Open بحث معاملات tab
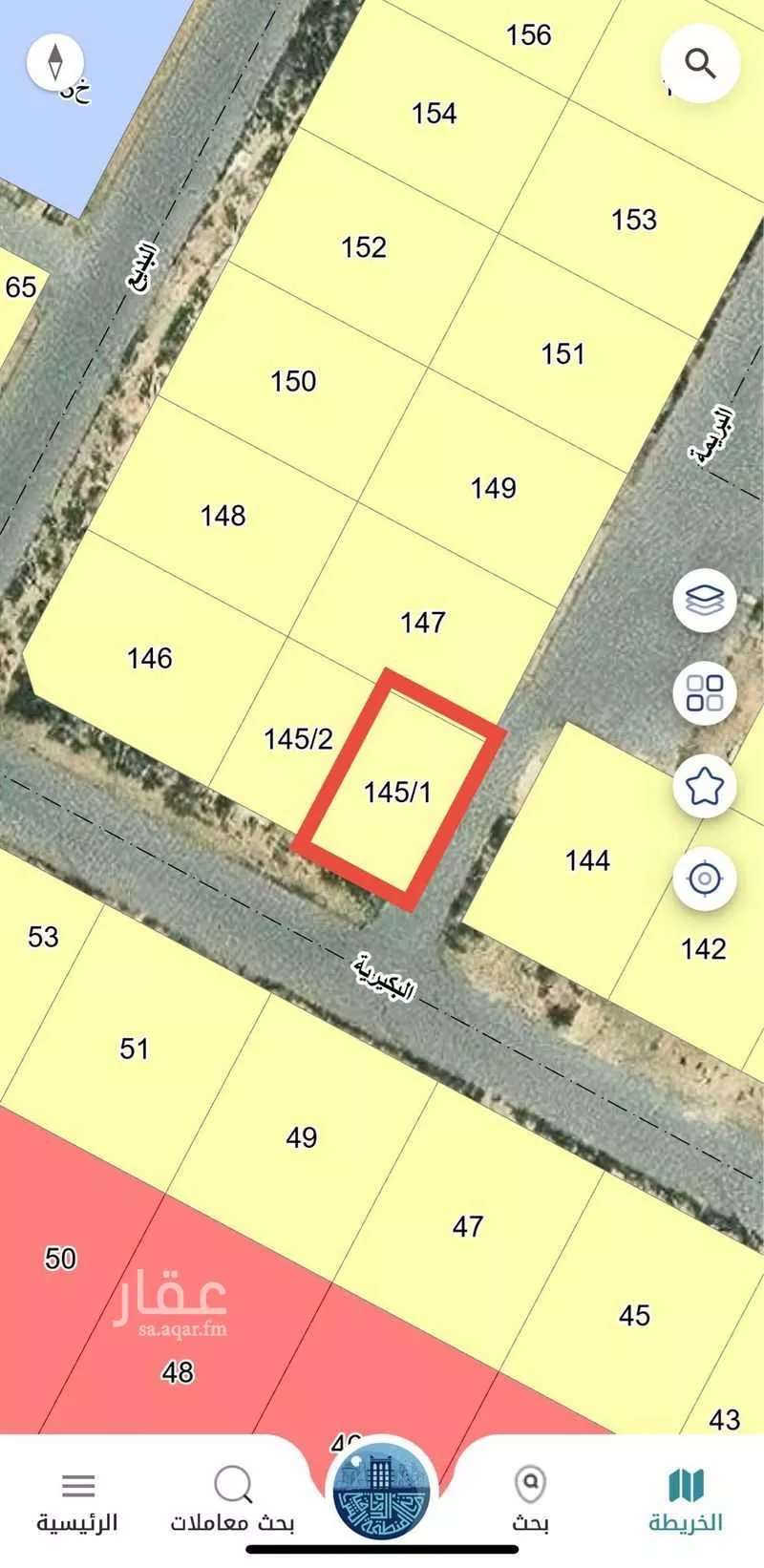Image resolution: width=764 pixels, height=1568 pixels. pos(232,1501)
